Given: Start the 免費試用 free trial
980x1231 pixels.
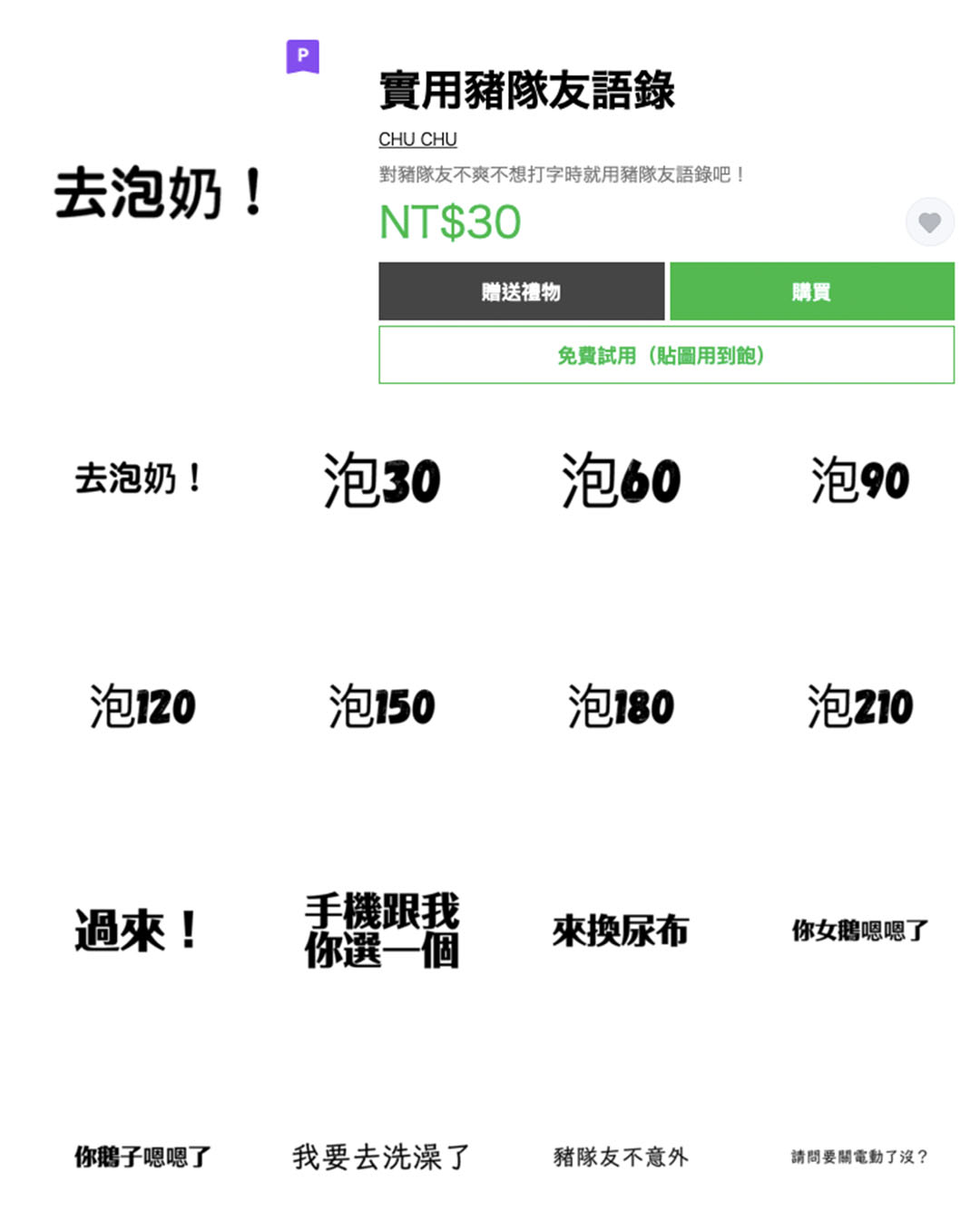Looking at the screenshot, I should [666, 355].
